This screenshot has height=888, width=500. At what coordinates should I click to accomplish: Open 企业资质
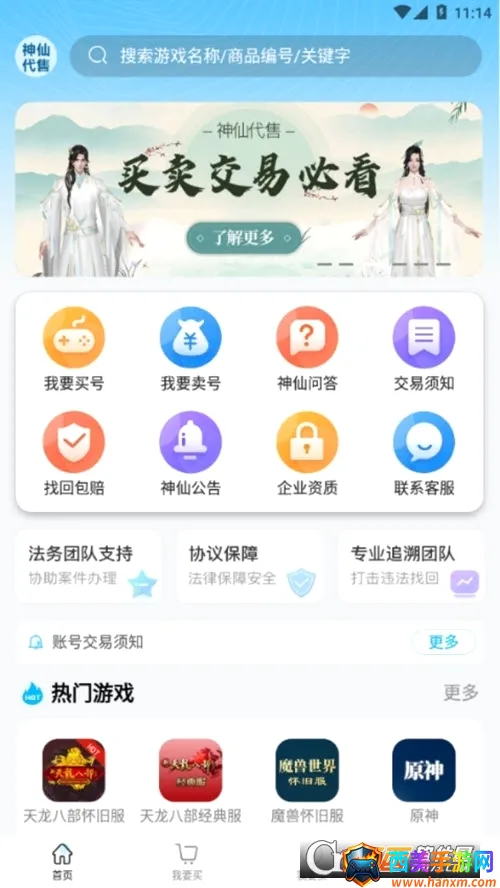click(x=307, y=454)
